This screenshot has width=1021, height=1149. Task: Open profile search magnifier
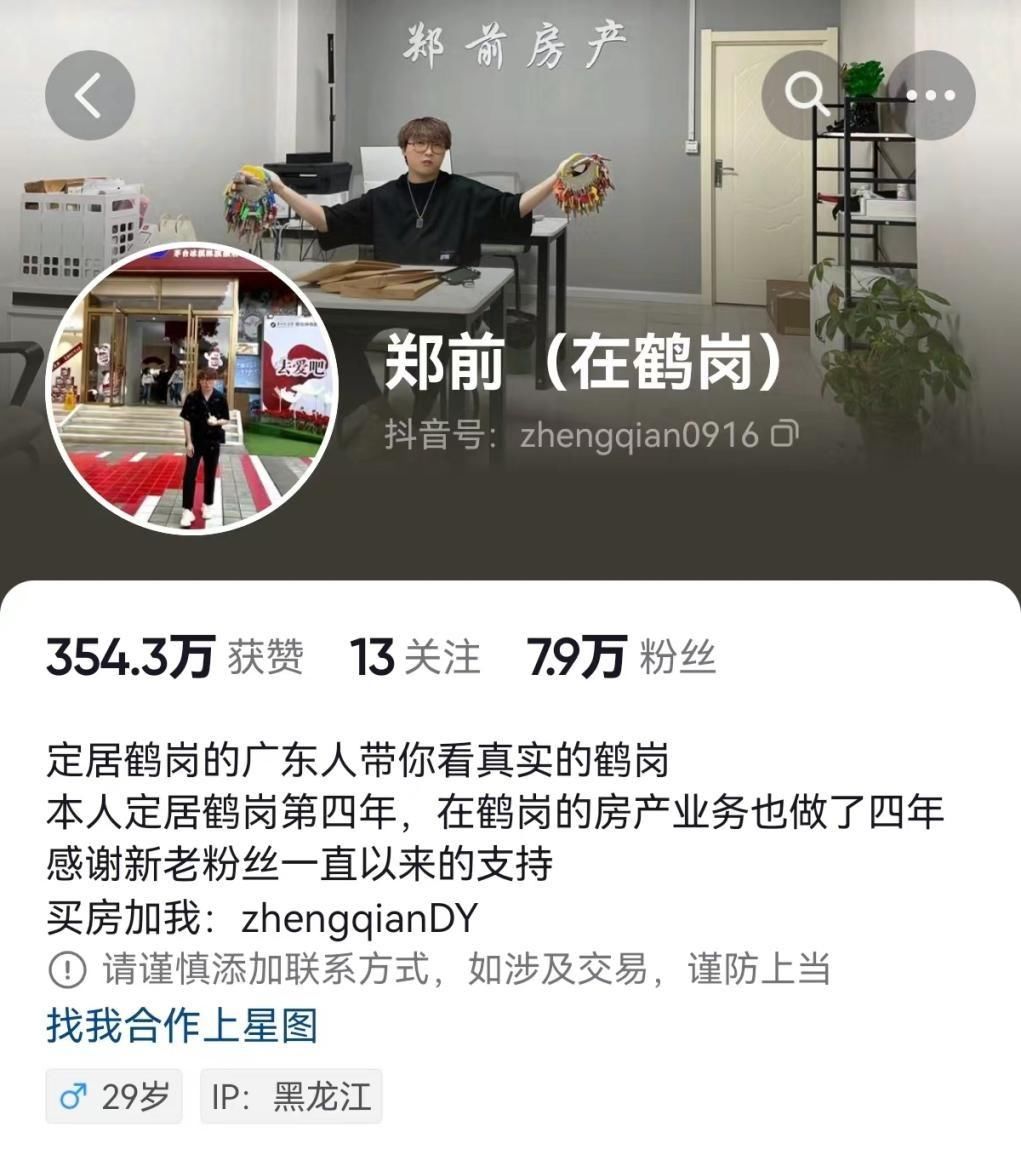click(806, 94)
